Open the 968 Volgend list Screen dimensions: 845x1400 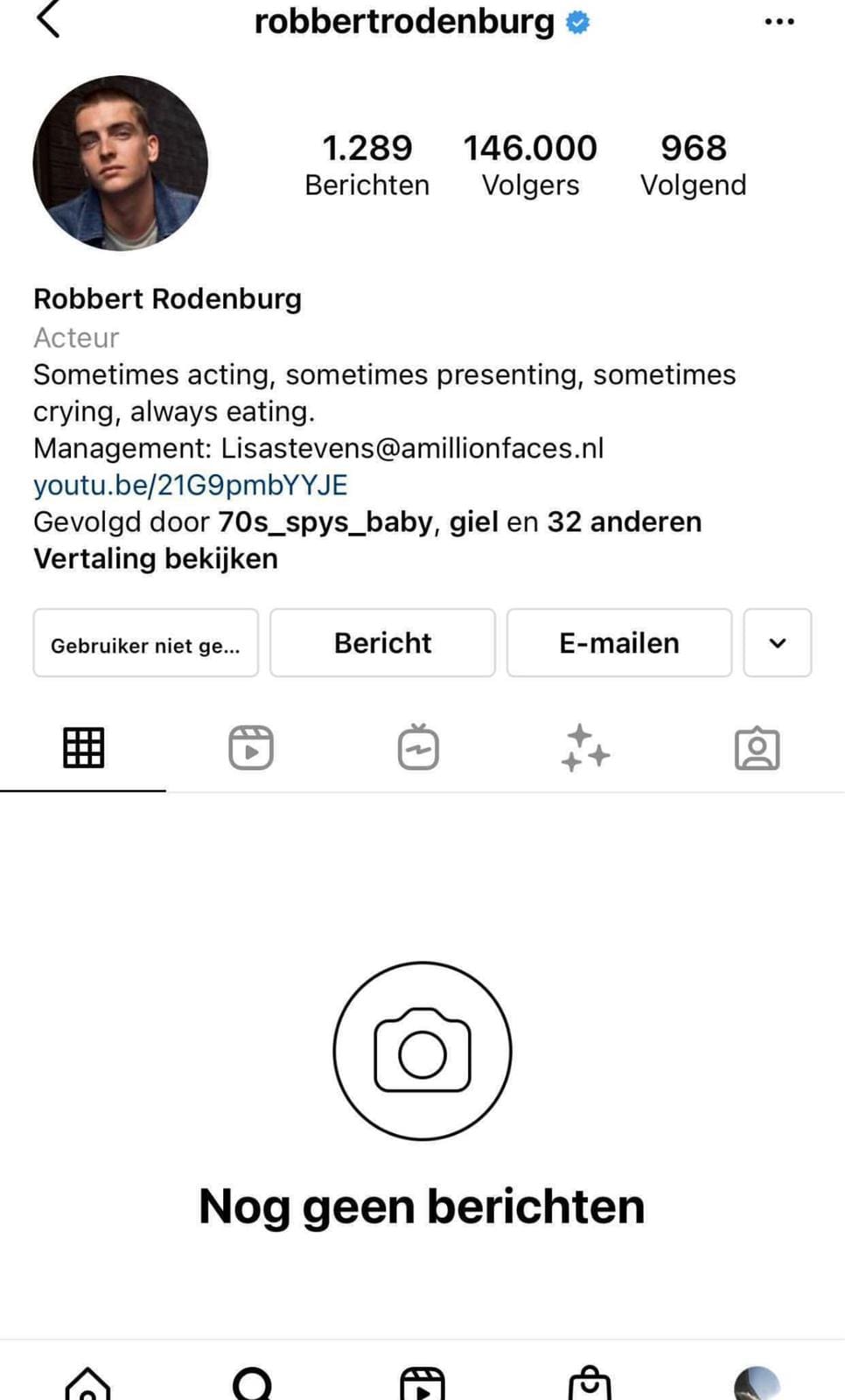pyautogui.click(x=693, y=164)
